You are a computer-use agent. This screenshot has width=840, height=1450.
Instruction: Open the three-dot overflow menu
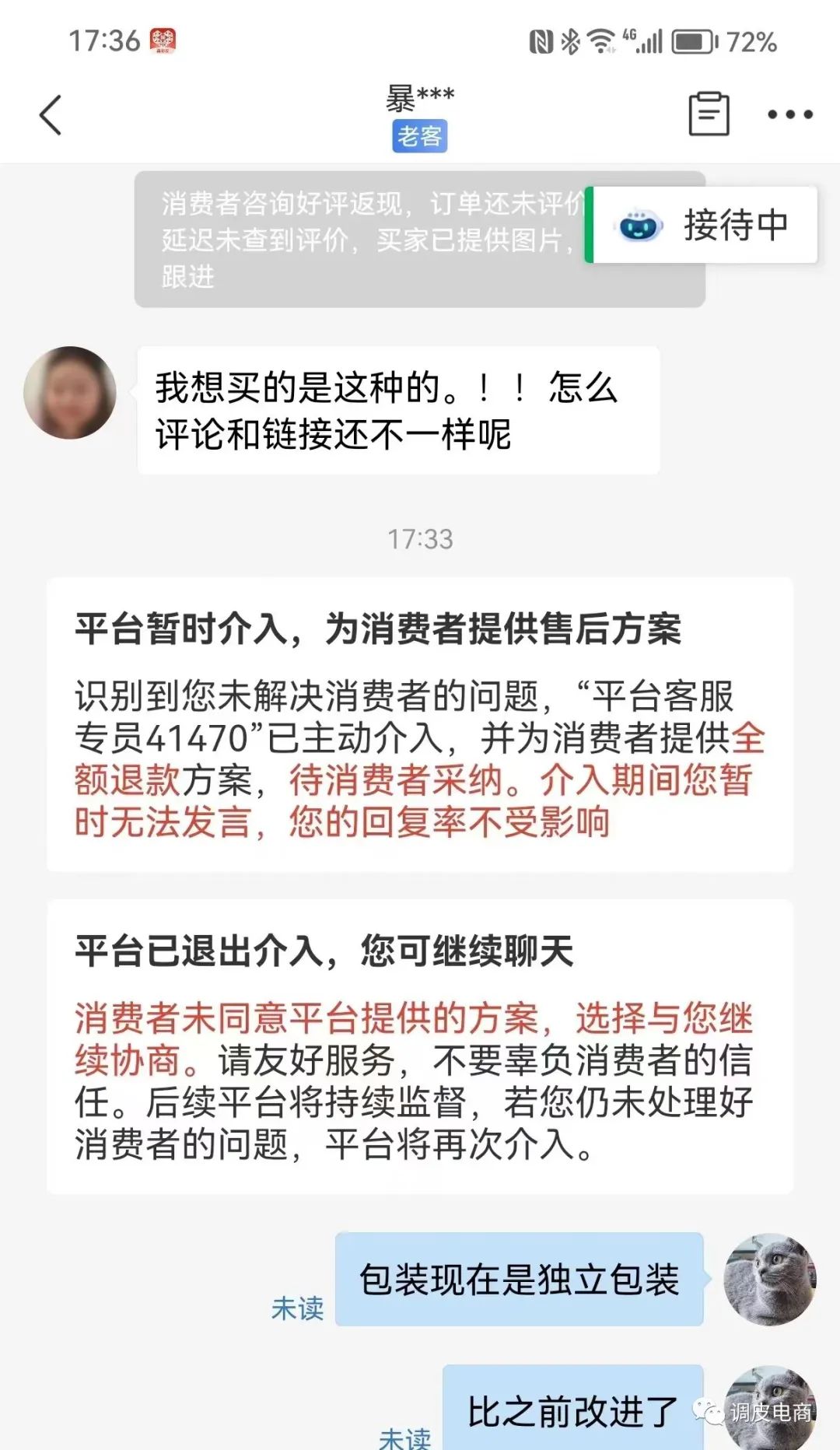tap(789, 114)
